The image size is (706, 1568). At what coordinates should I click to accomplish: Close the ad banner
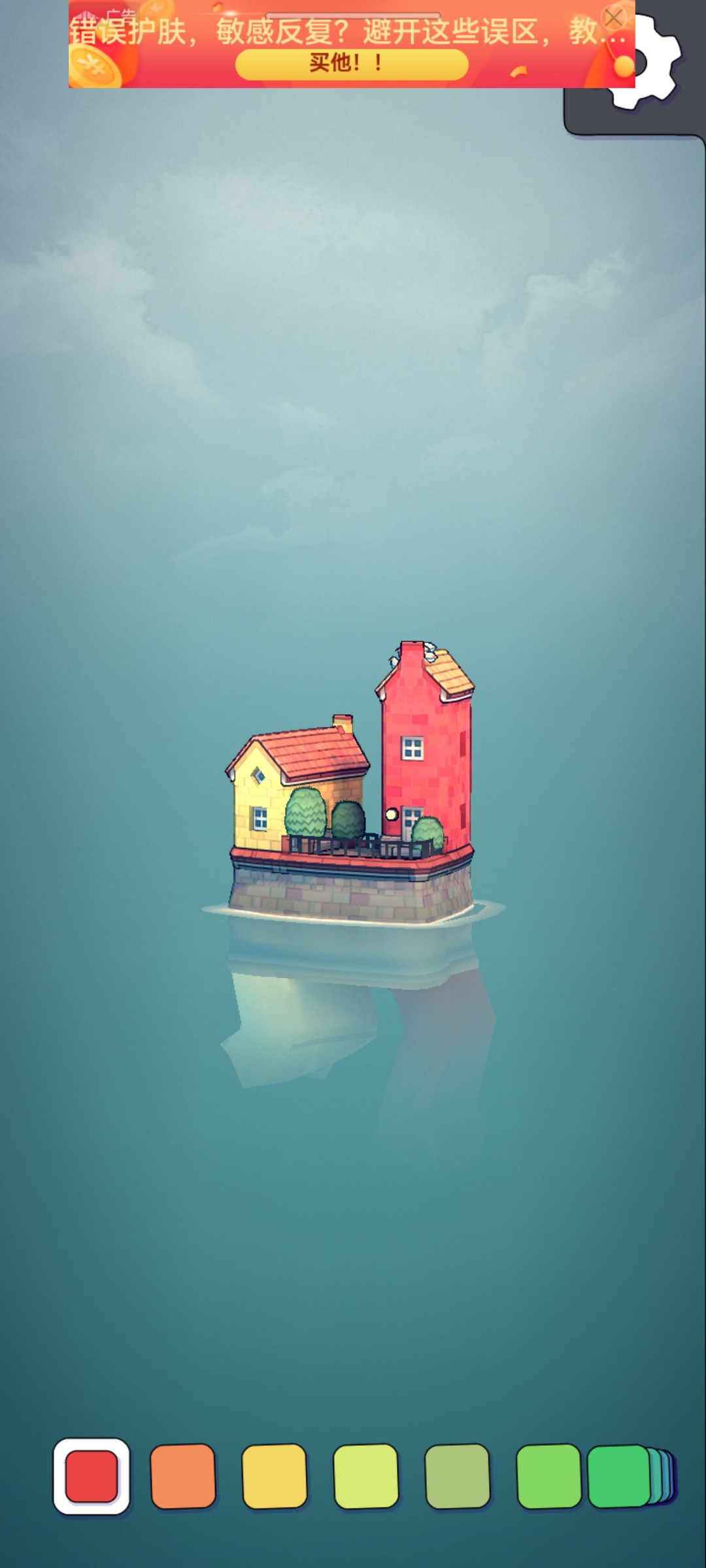613,18
